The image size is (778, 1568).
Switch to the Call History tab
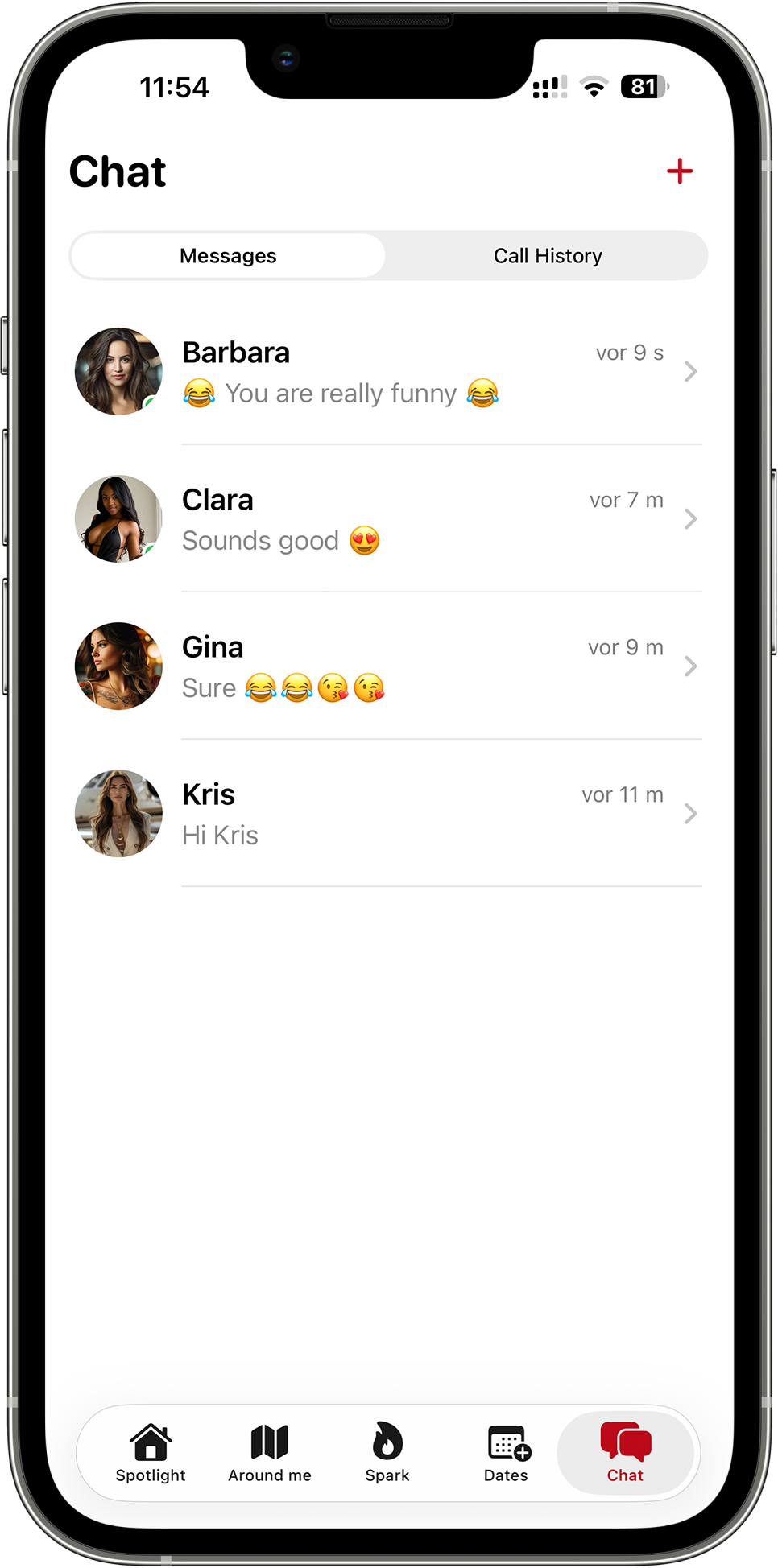point(548,256)
